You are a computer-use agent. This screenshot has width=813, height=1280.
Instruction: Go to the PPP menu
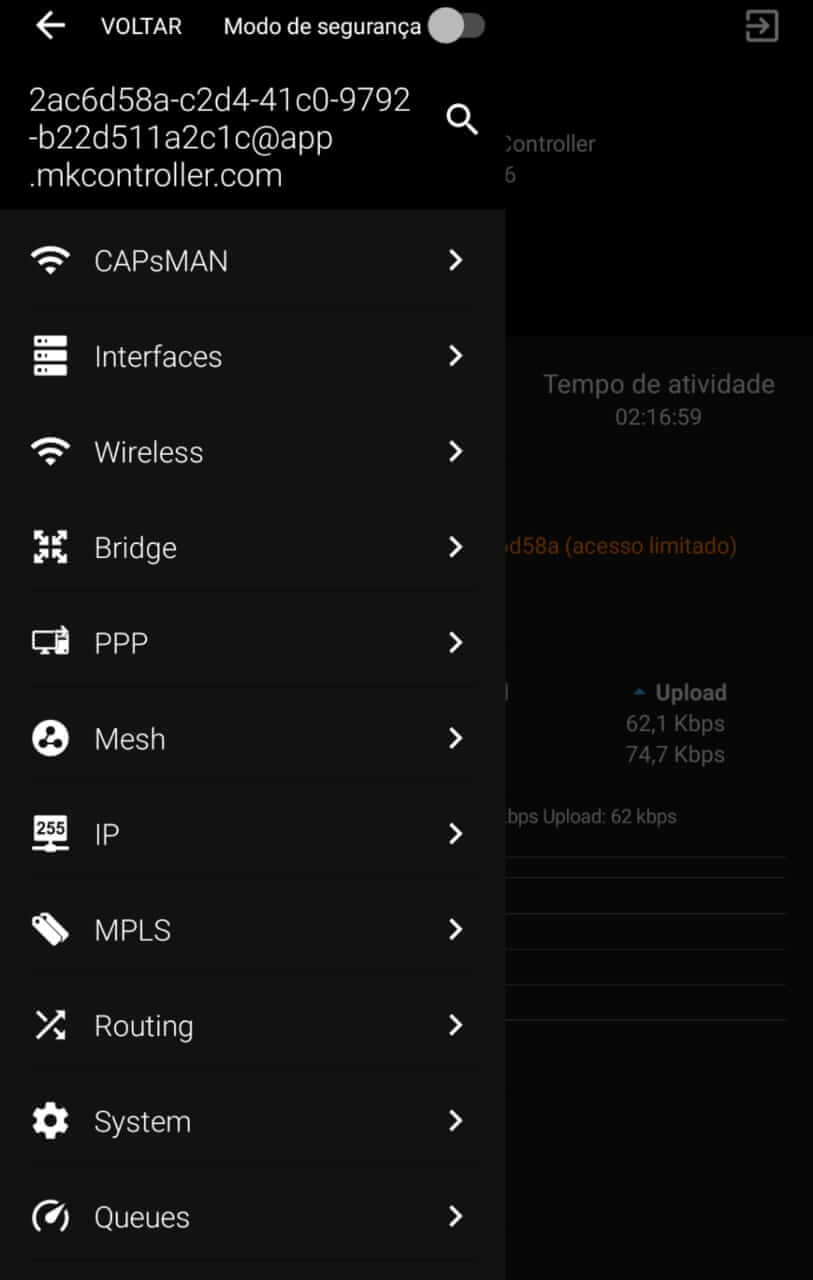(x=250, y=643)
